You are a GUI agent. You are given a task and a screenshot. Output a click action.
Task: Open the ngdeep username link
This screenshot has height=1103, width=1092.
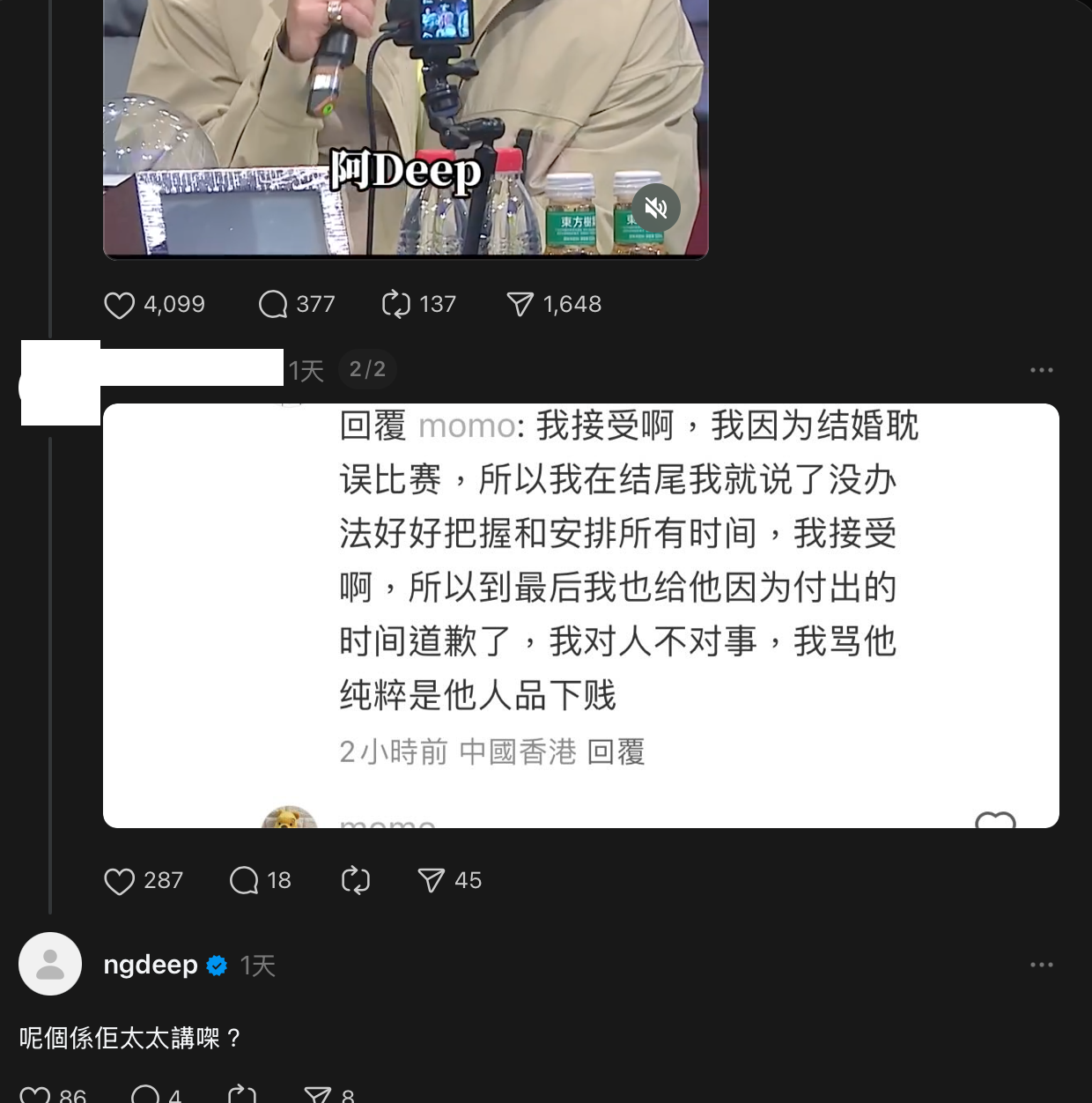[x=151, y=965]
